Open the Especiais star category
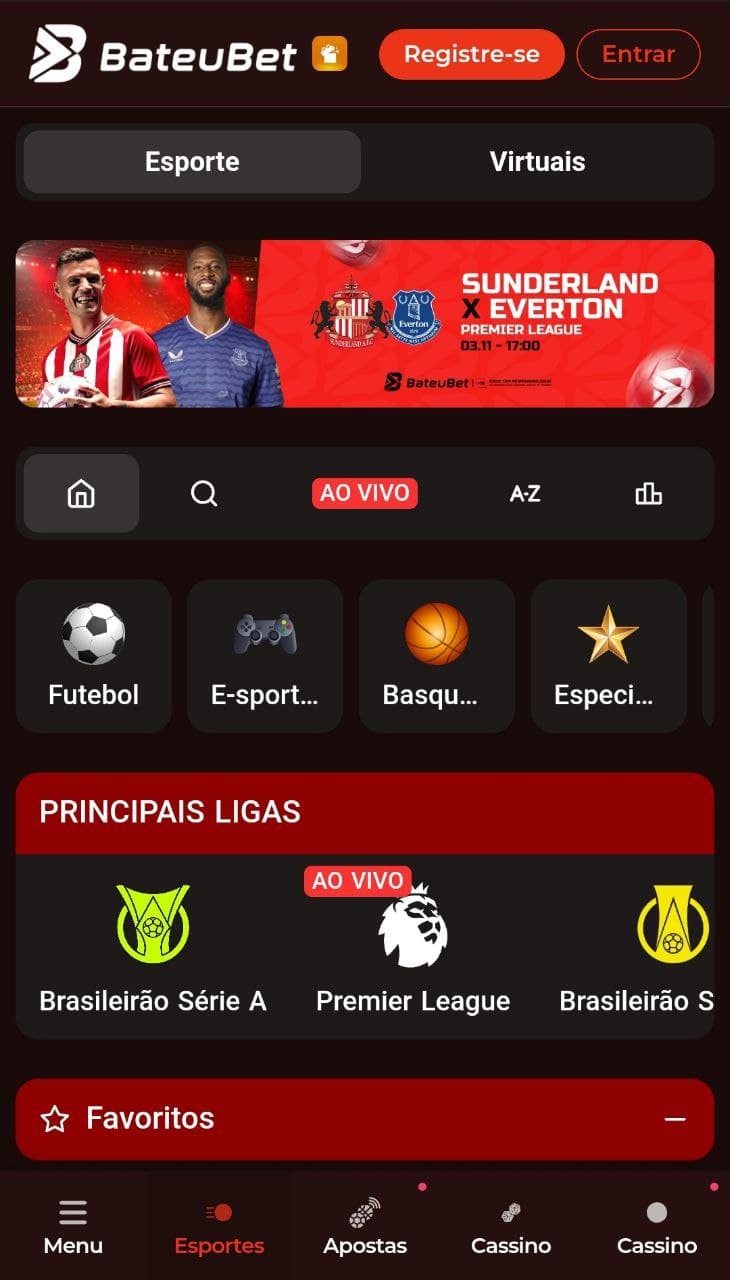730x1280 pixels. (608, 655)
